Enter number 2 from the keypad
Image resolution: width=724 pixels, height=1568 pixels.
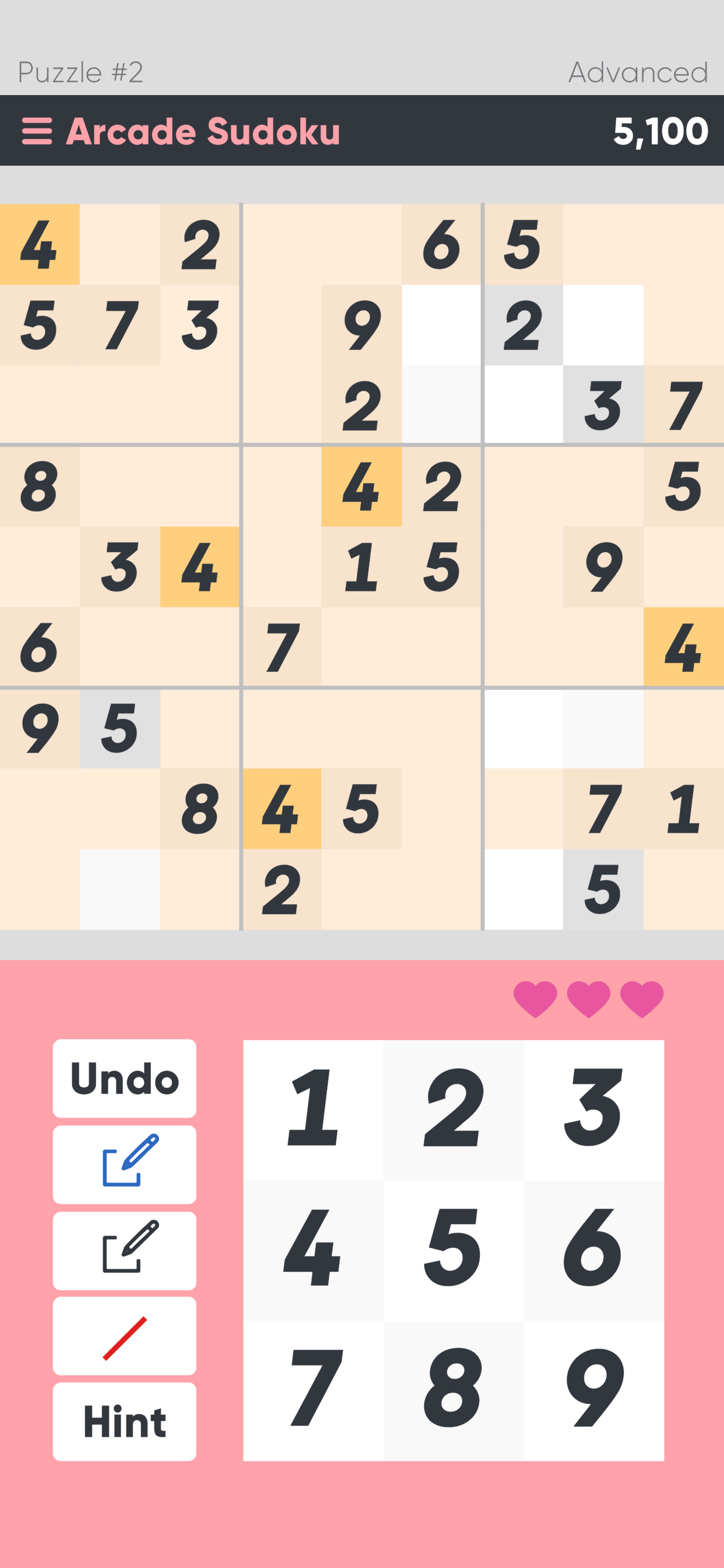click(454, 1109)
